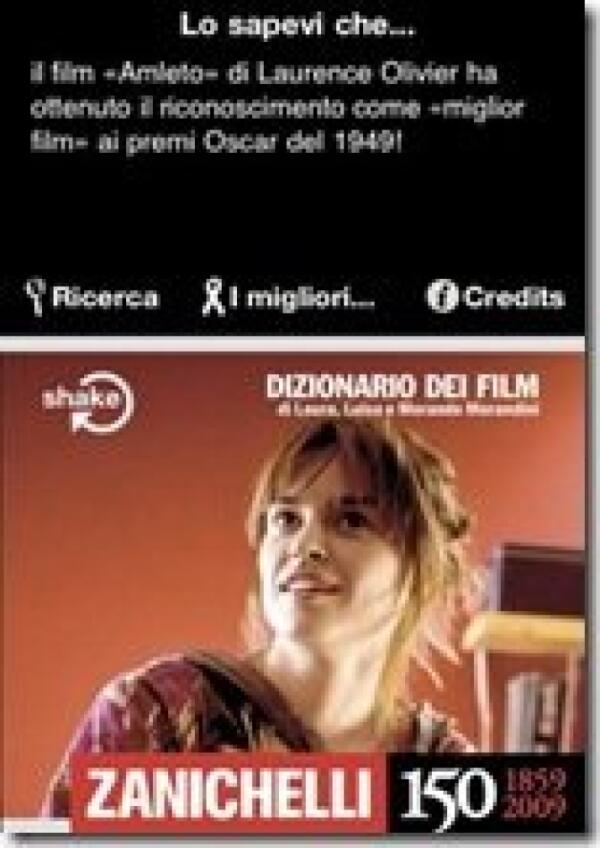
Task: View the Credits page
Action: tap(496, 297)
